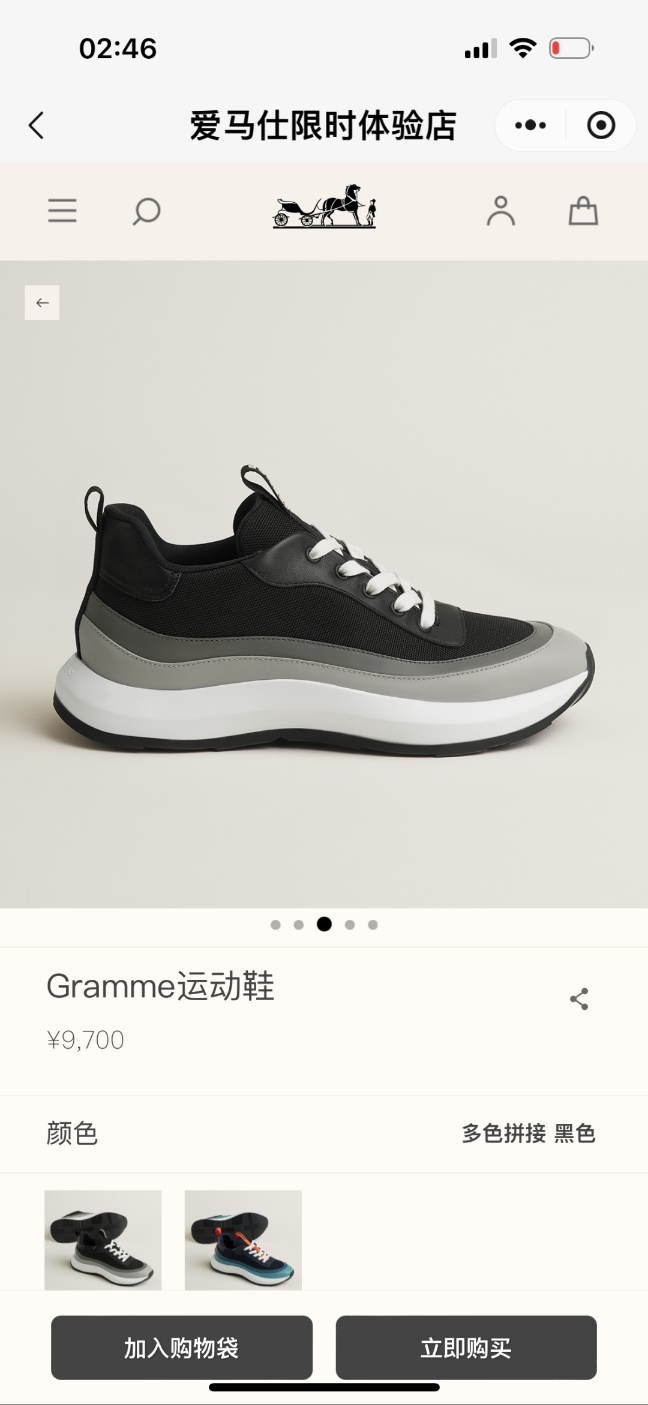Go back from the mini program header
The image size is (648, 1405).
coord(37,126)
